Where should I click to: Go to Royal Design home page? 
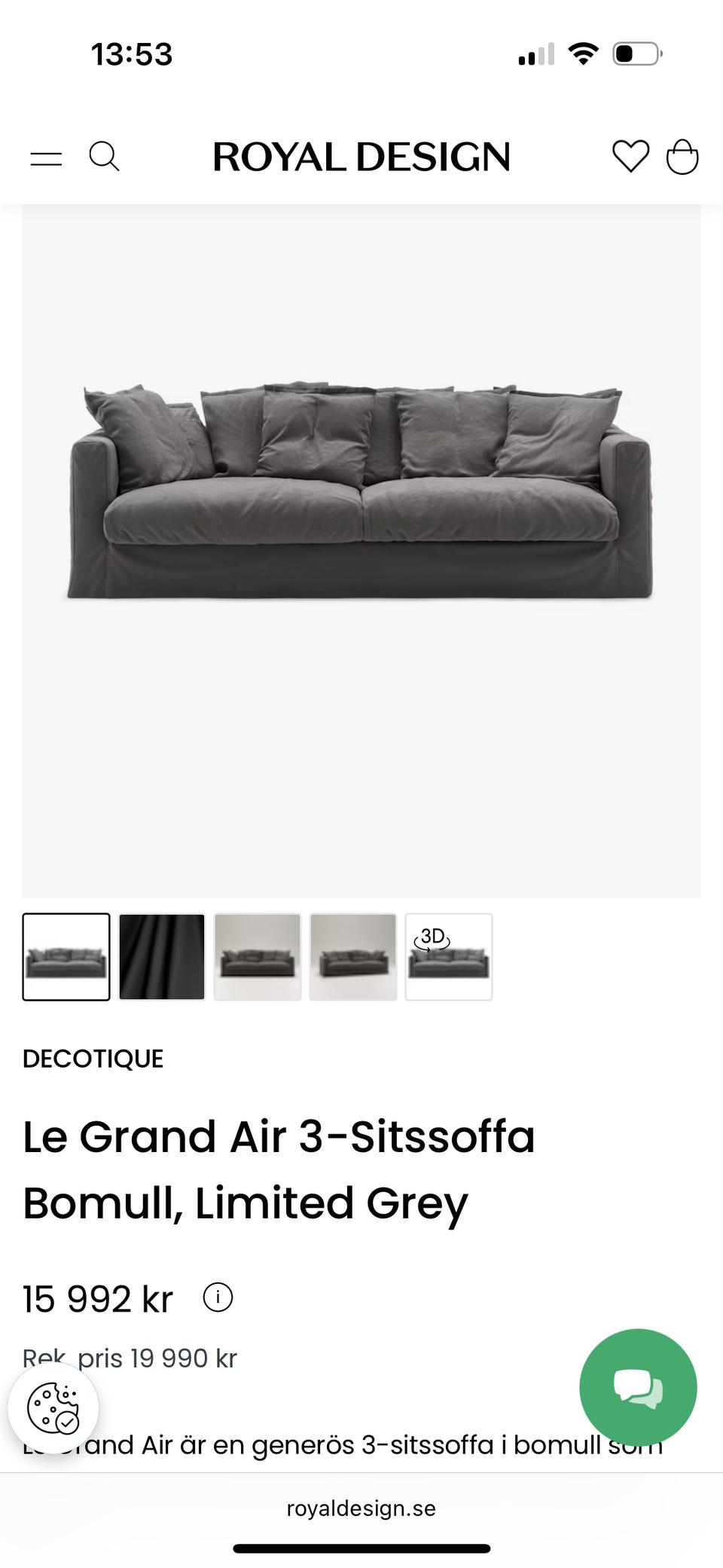tap(361, 157)
